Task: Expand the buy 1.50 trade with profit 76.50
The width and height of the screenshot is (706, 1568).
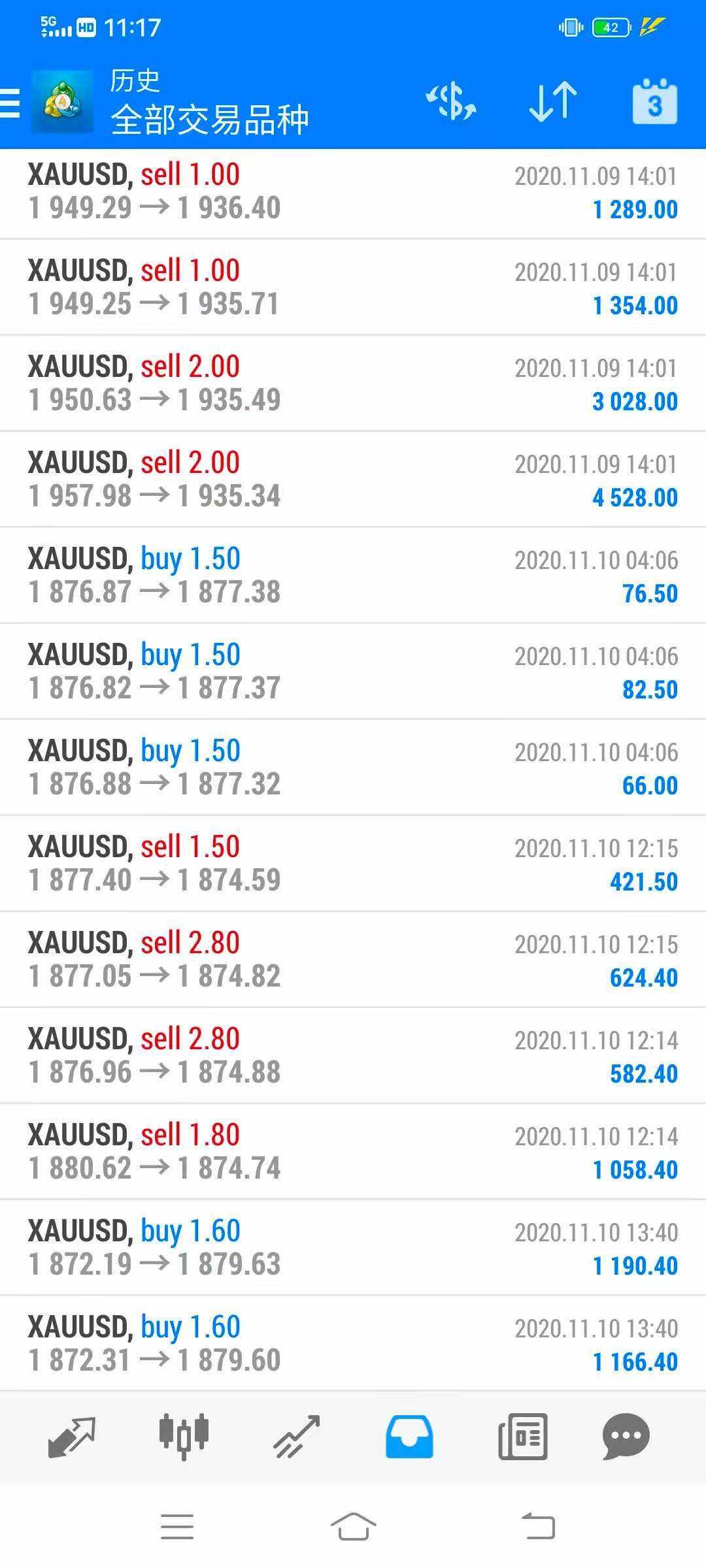Action: click(x=353, y=576)
